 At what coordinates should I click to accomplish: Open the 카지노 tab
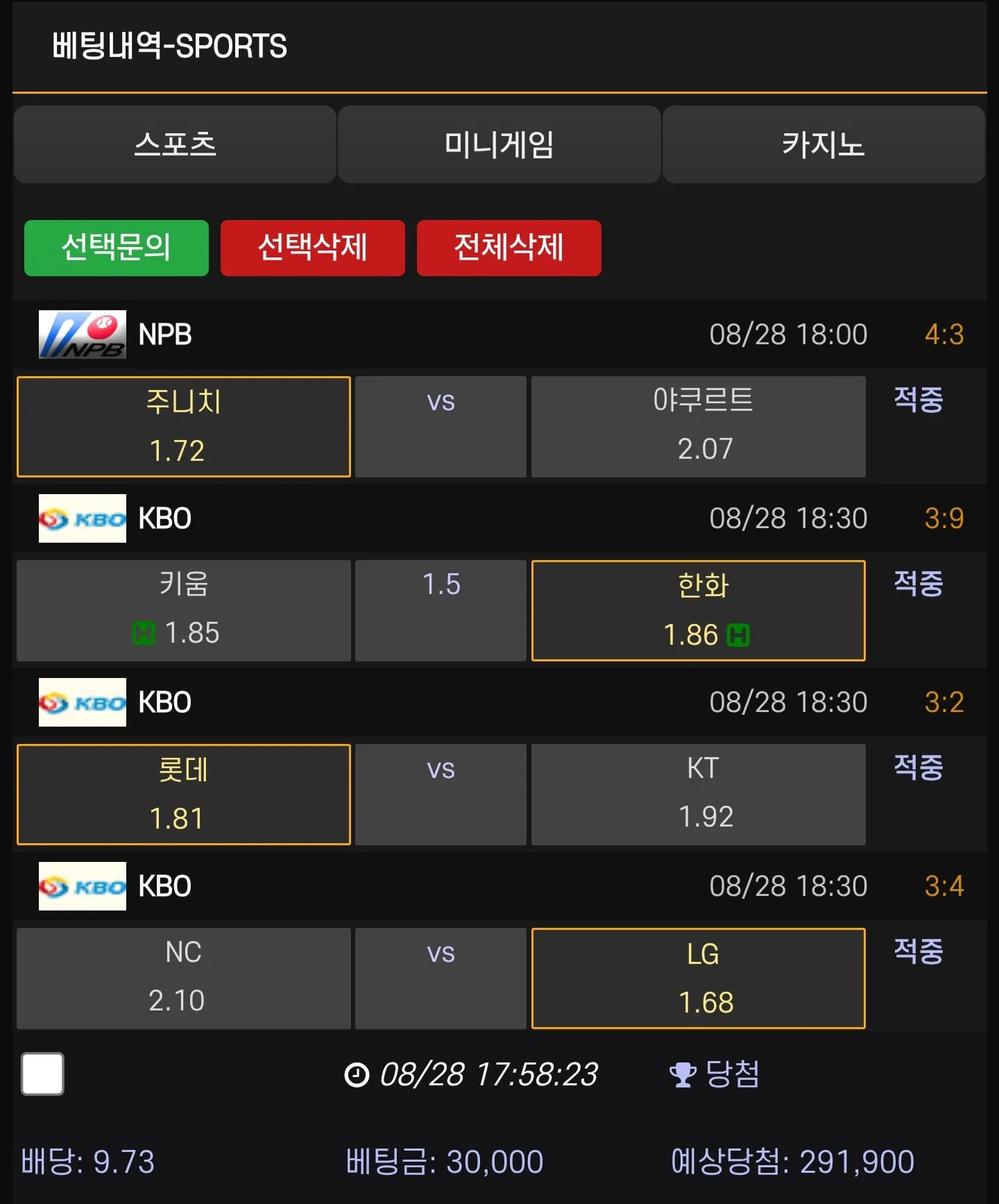[x=823, y=145]
